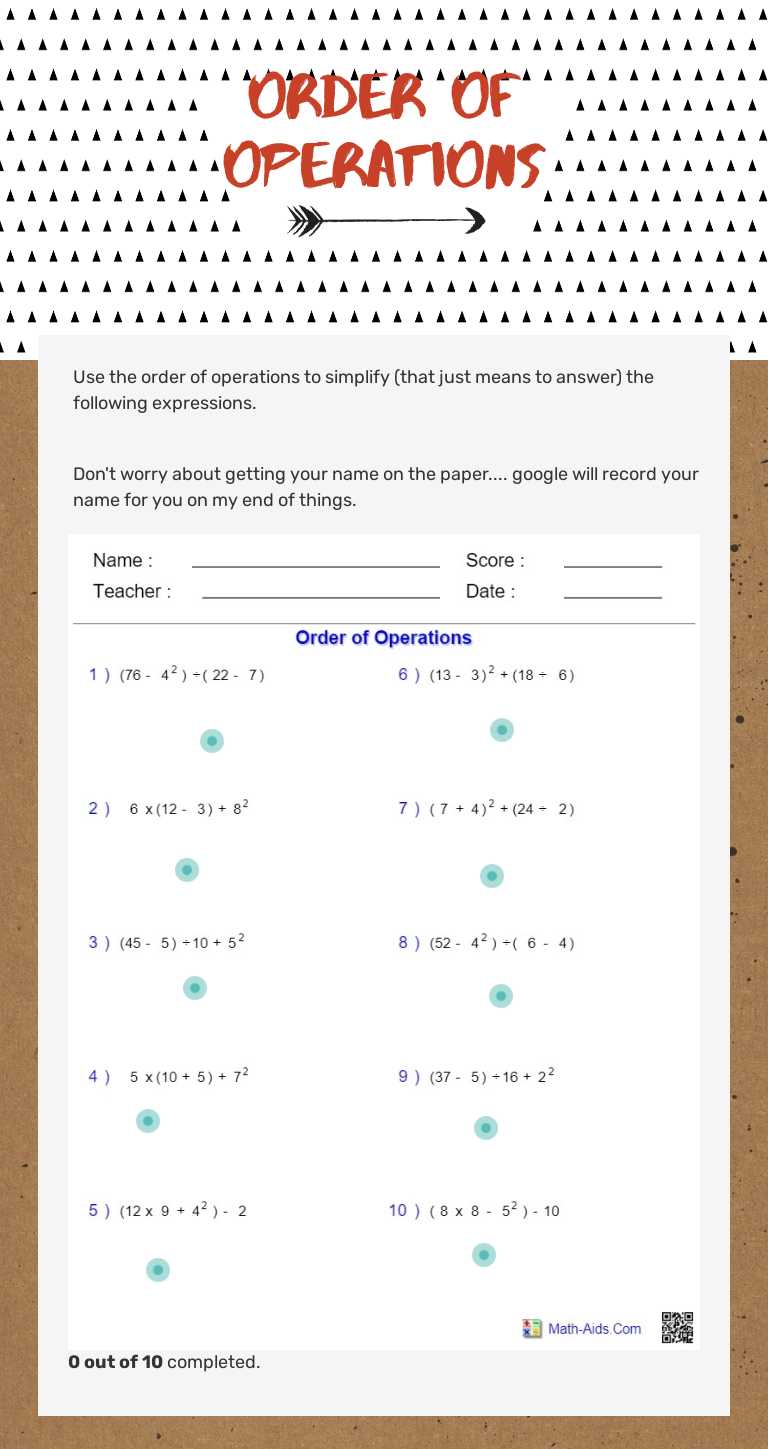This screenshot has width=768, height=1449.
Task: Click the Math-Aids.Com calculator logo icon
Action: (x=531, y=1328)
